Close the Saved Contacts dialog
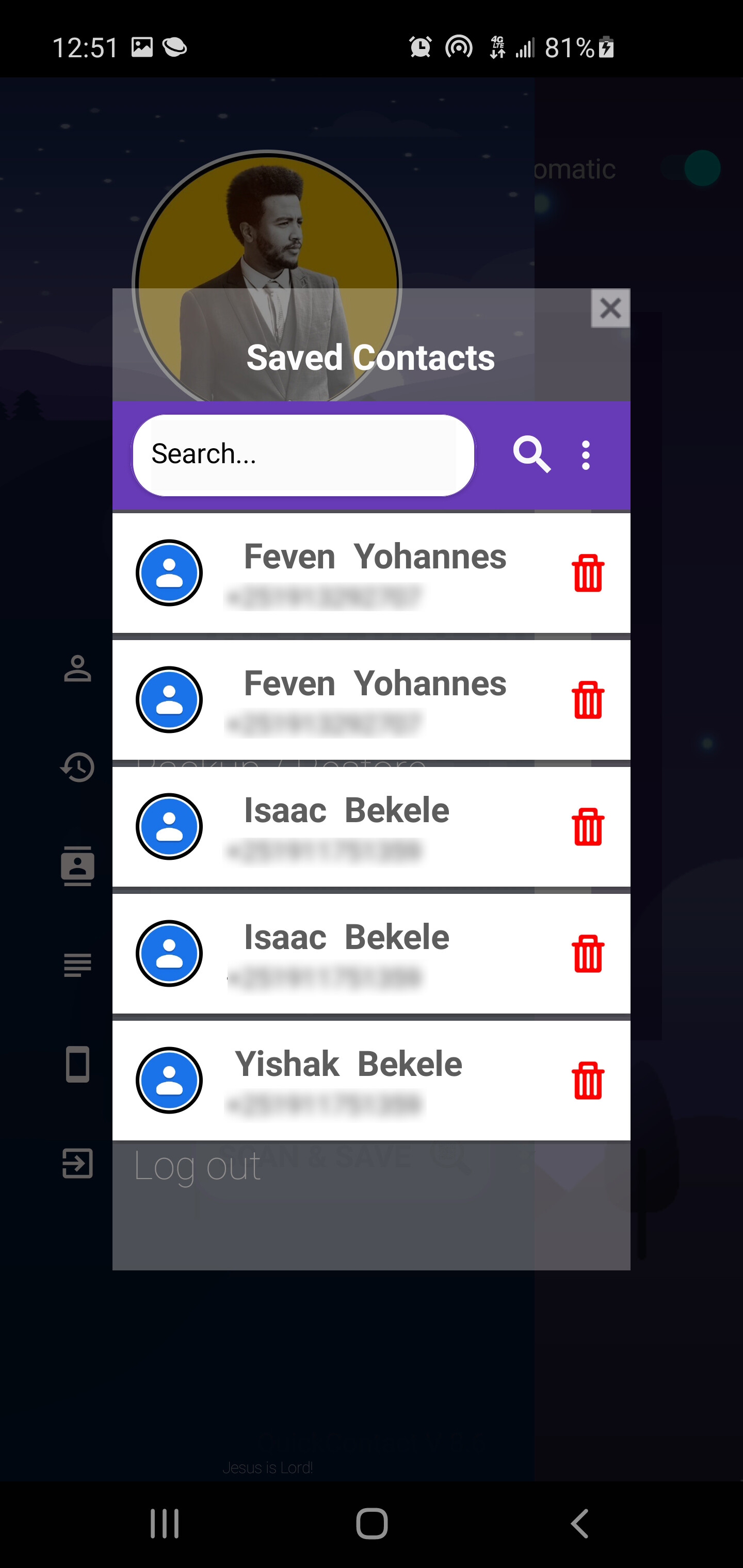 click(x=610, y=308)
